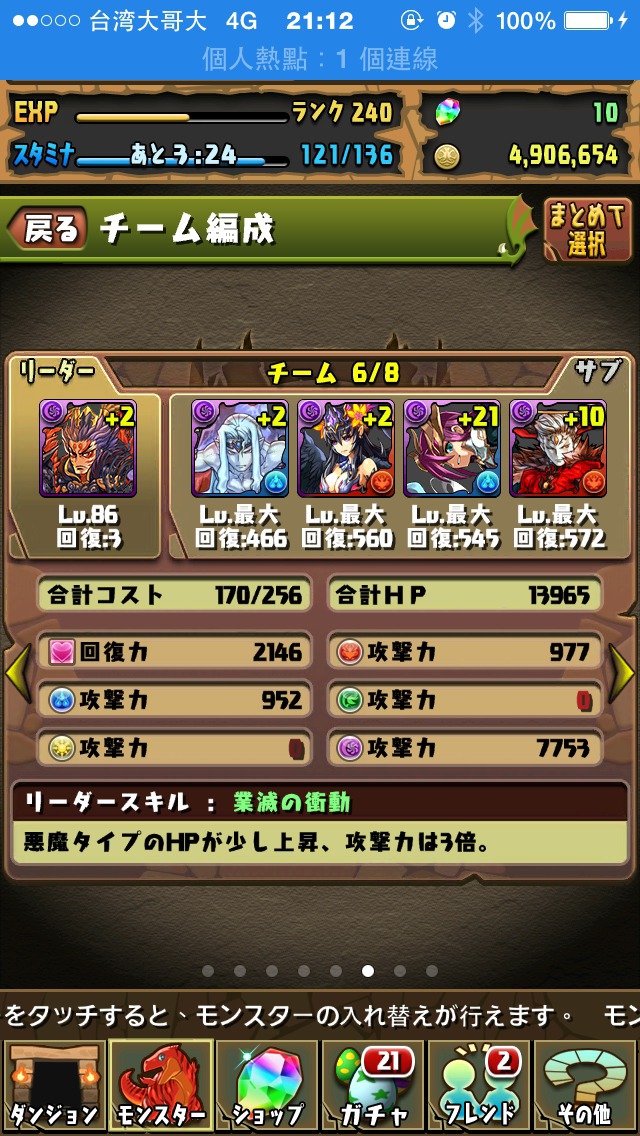Go back with the 戻る button
The image size is (640, 1136).
click(x=48, y=230)
